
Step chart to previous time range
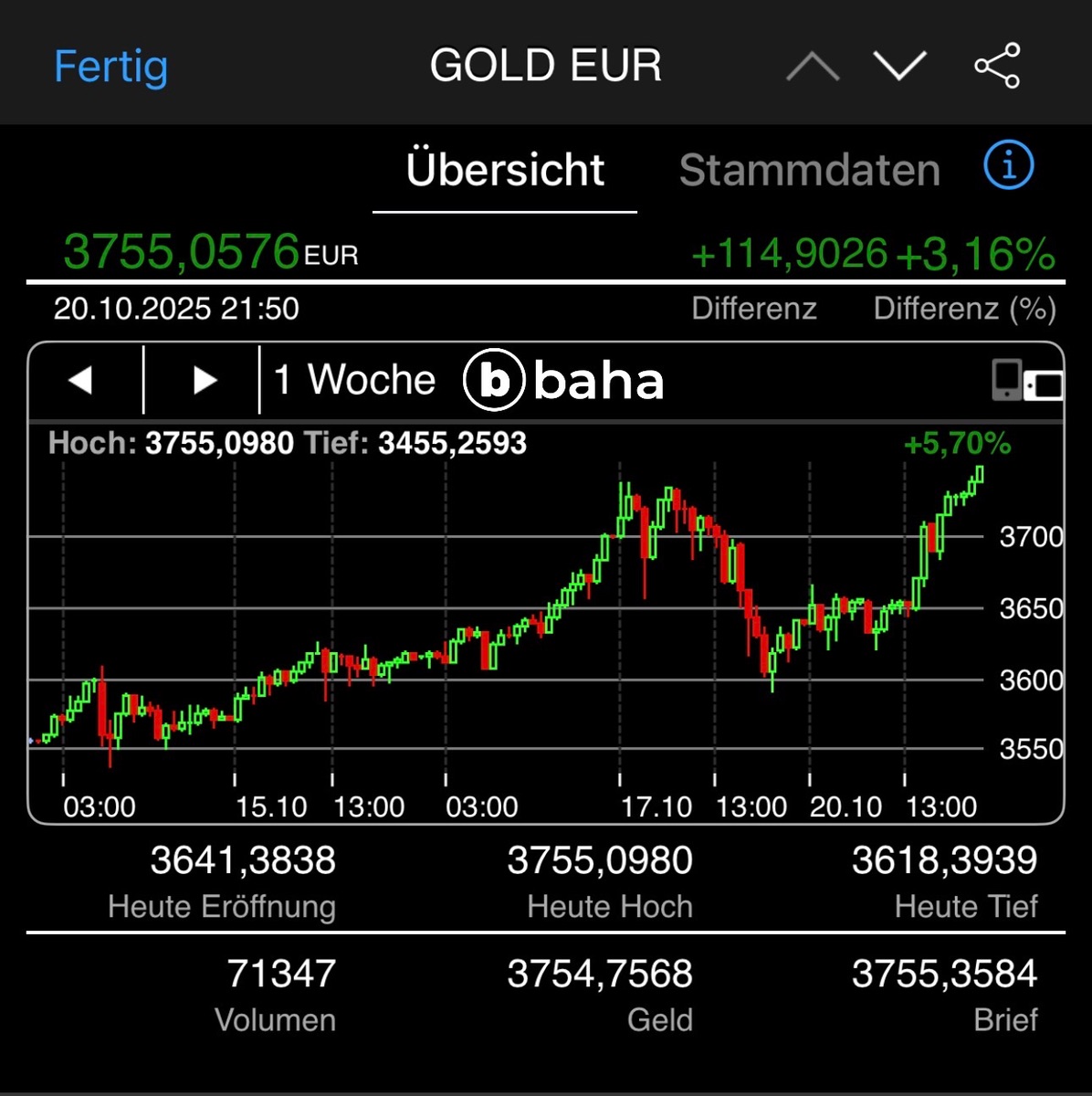tap(82, 380)
